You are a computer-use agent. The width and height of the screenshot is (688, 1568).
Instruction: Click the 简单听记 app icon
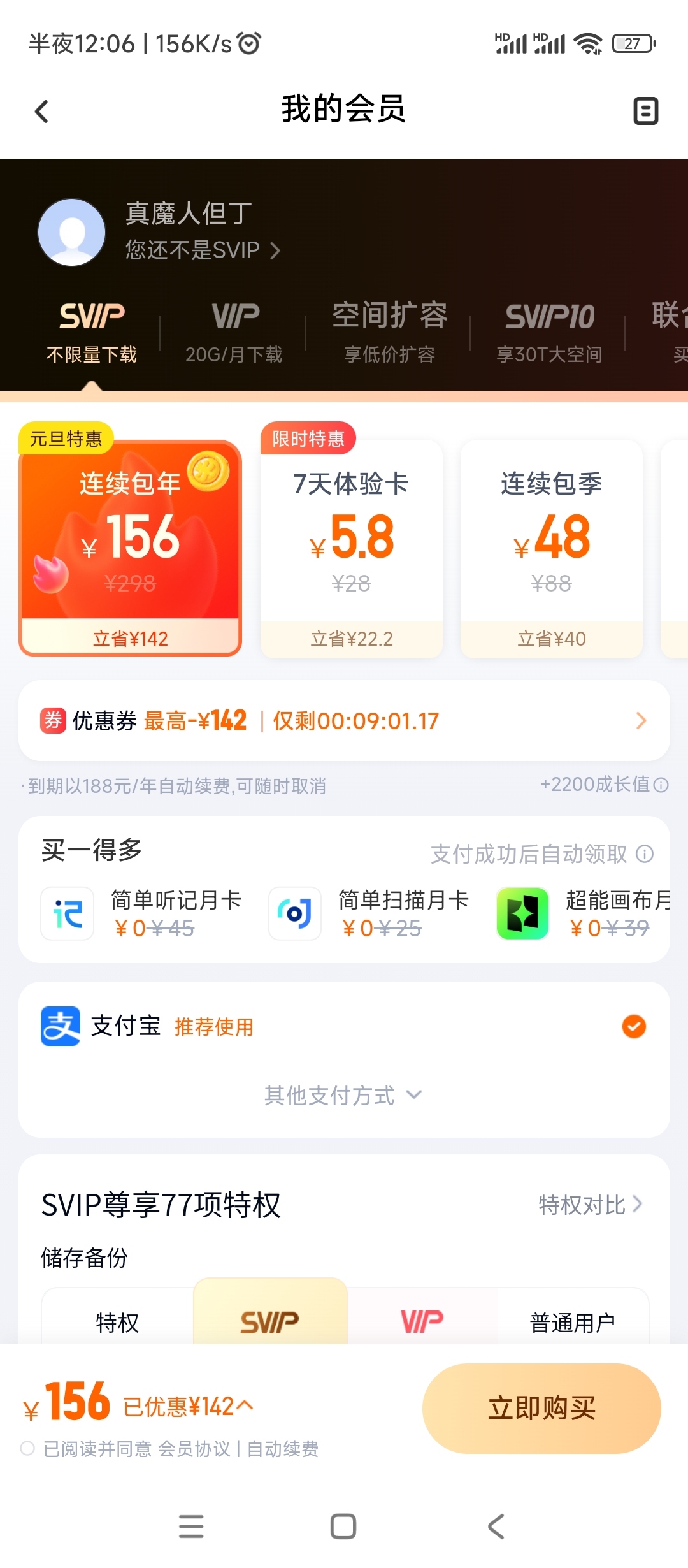(x=67, y=914)
